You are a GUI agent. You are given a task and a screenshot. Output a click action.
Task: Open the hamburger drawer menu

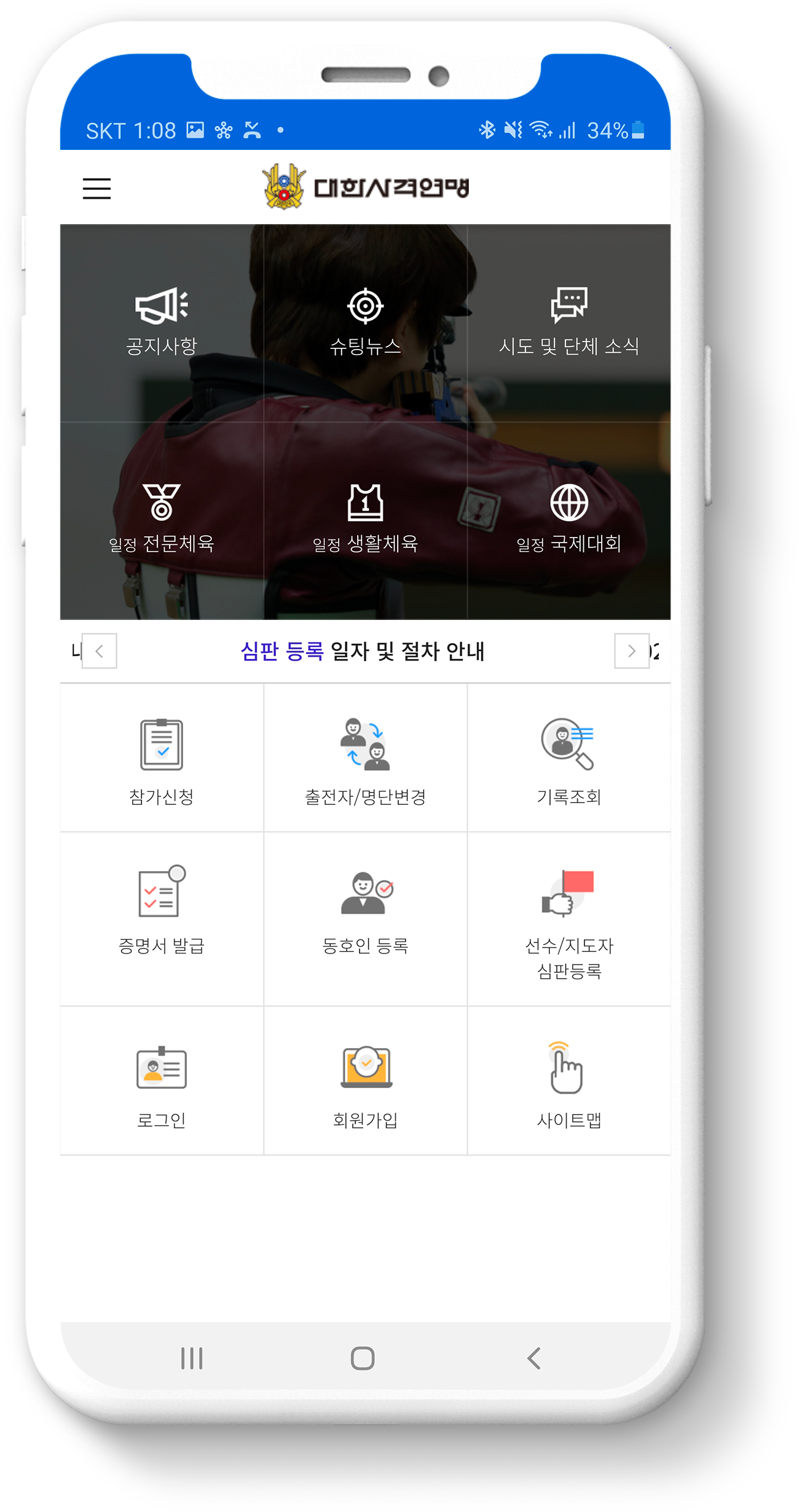pyautogui.click(x=96, y=189)
